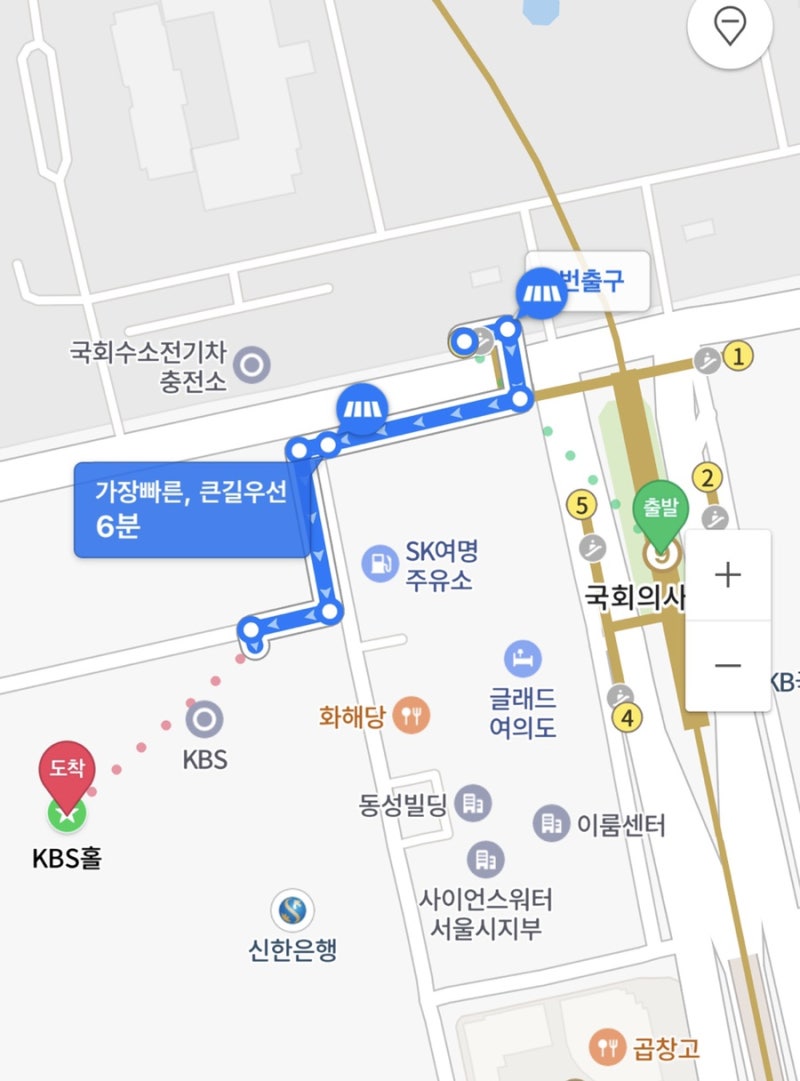Select station exit 5 marker
Screen dimensions: 800x1081
[x=579, y=506]
